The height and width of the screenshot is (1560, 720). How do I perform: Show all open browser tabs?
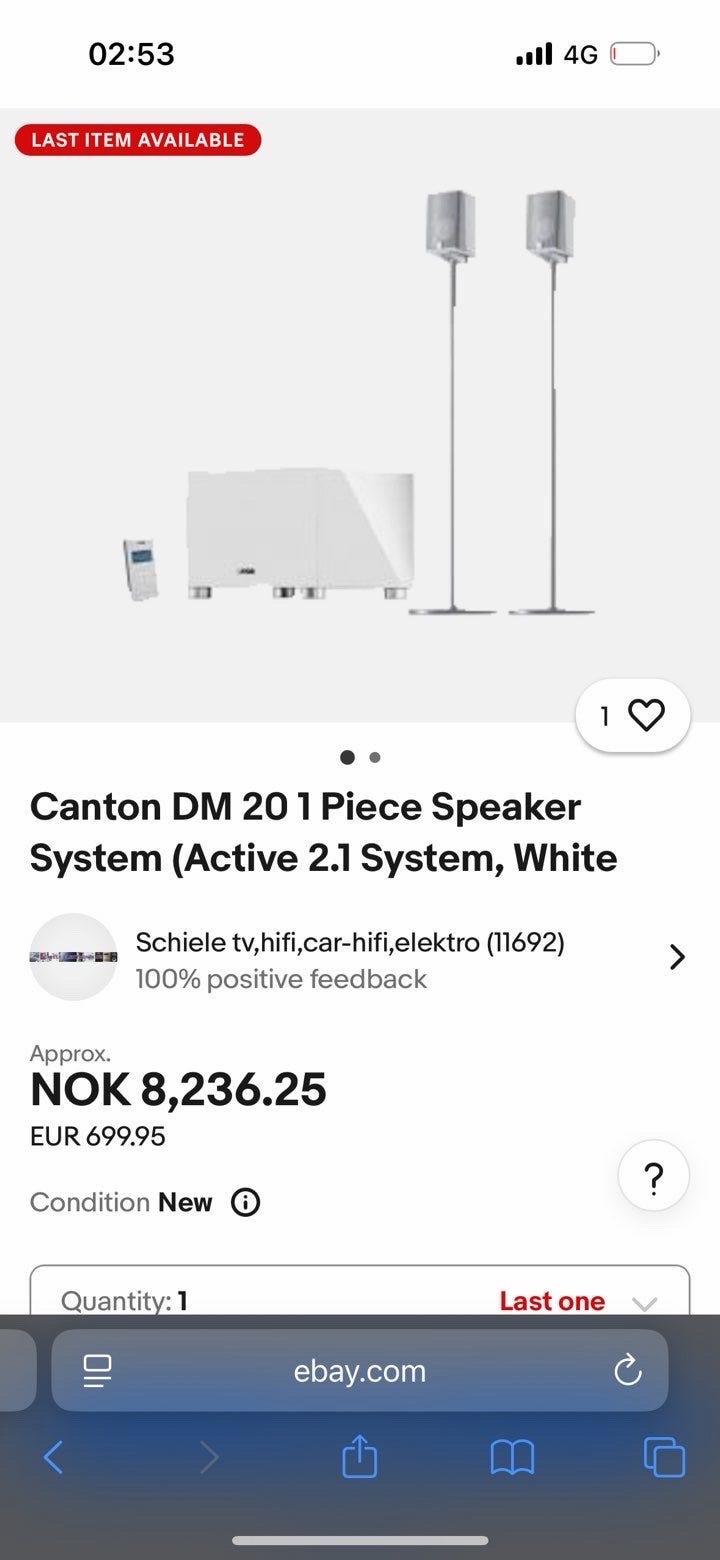click(664, 1457)
